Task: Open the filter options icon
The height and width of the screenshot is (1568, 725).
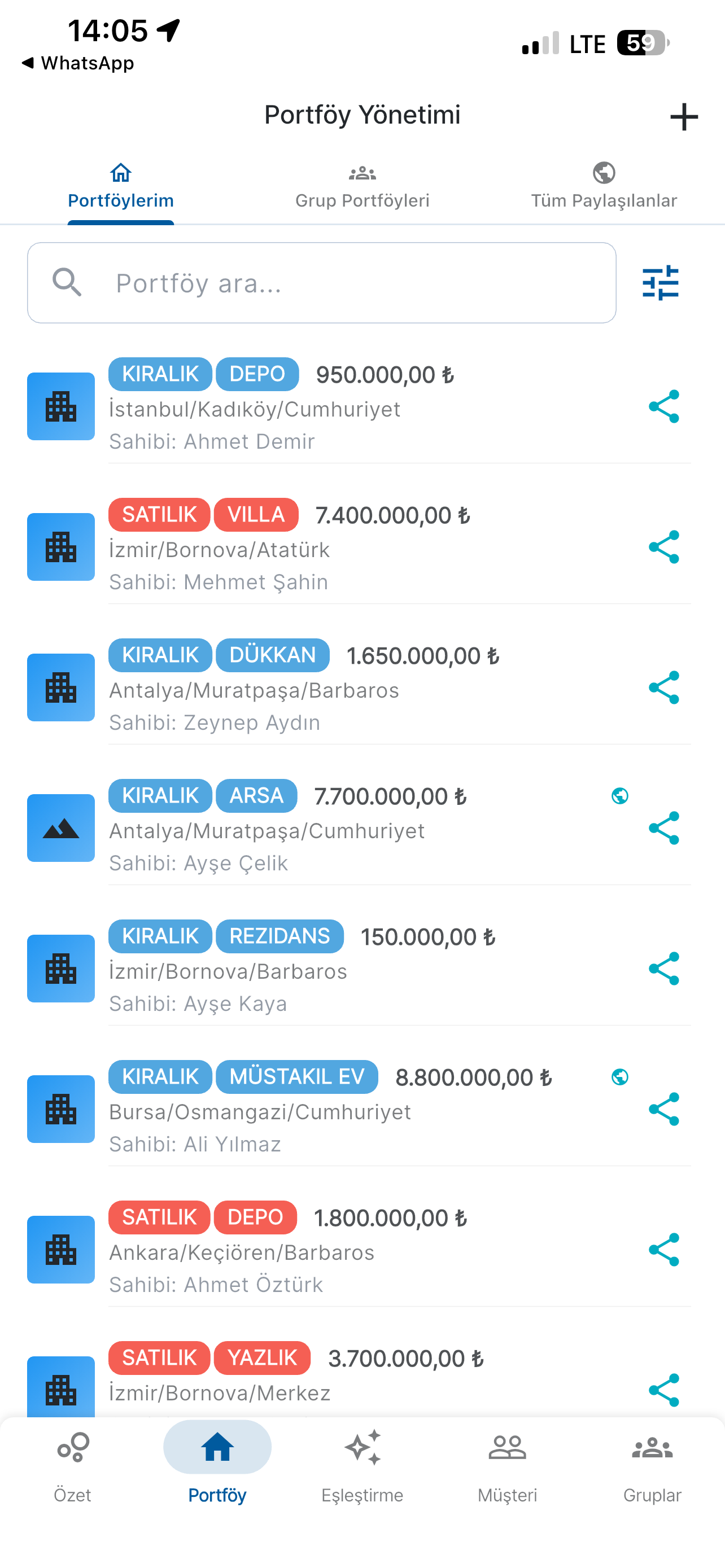Action: pos(661,282)
